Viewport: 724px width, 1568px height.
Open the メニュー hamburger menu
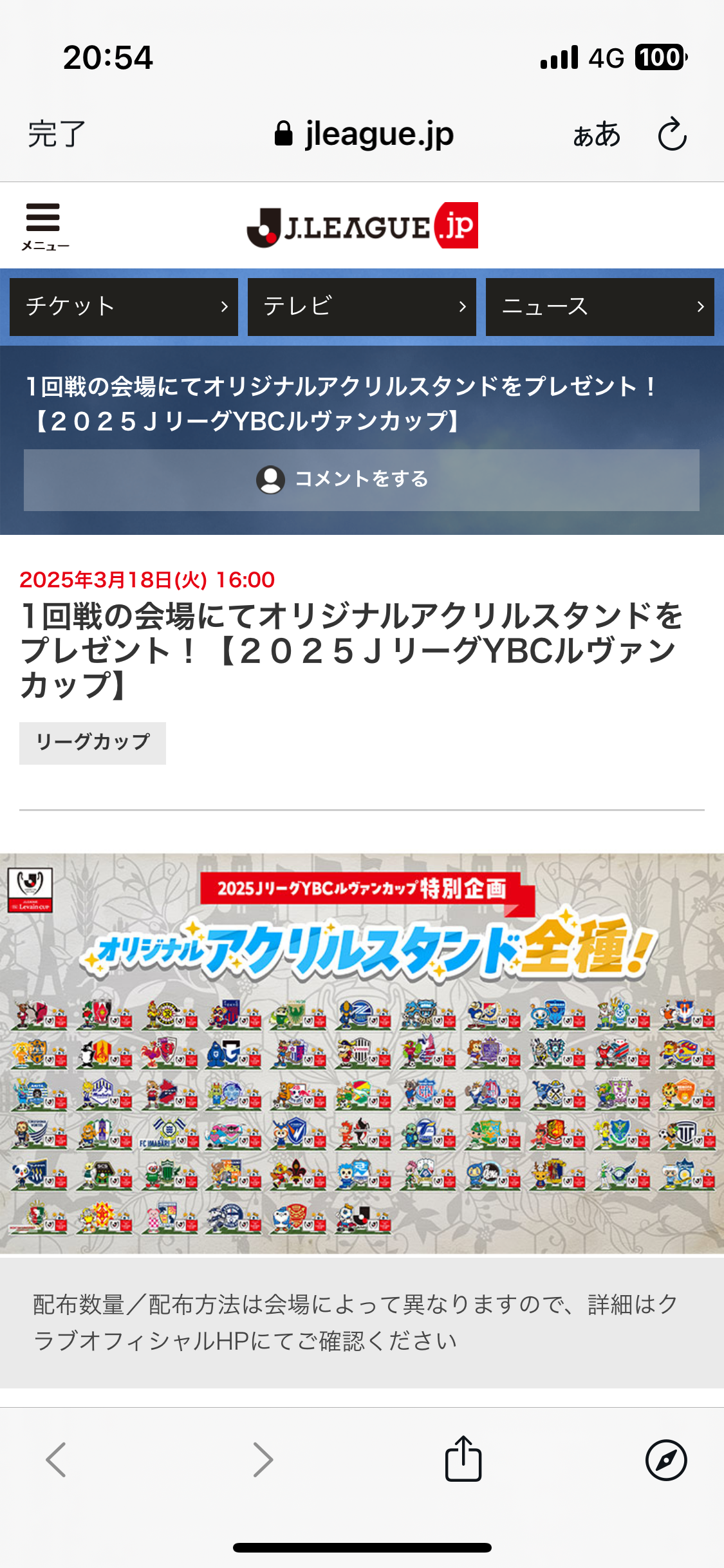[x=44, y=227]
